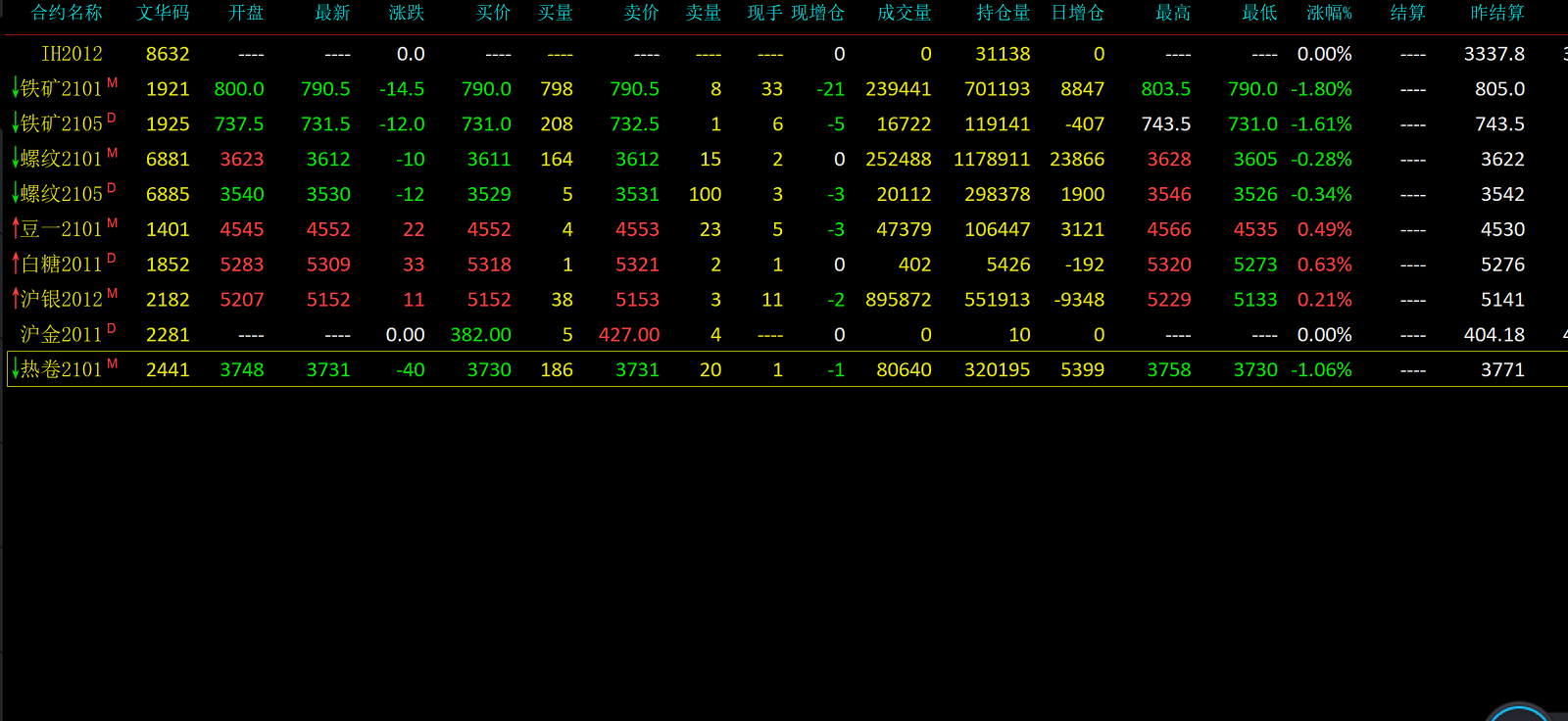Image resolution: width=1568 pixels, height=721 pixels.
Task: Sort by the 成交量 column header
Action: [x=904, y=13]
